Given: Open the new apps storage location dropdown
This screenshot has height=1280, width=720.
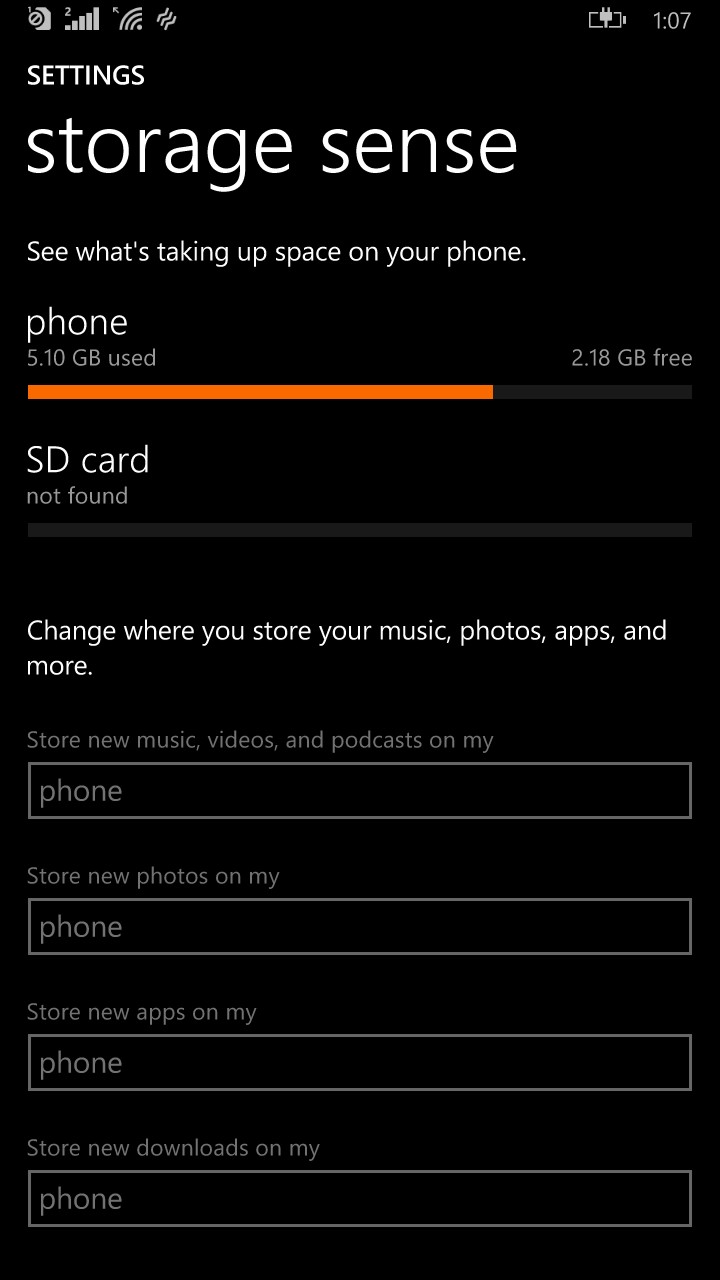Looking at the screenshot, I should click(359, 1063).
